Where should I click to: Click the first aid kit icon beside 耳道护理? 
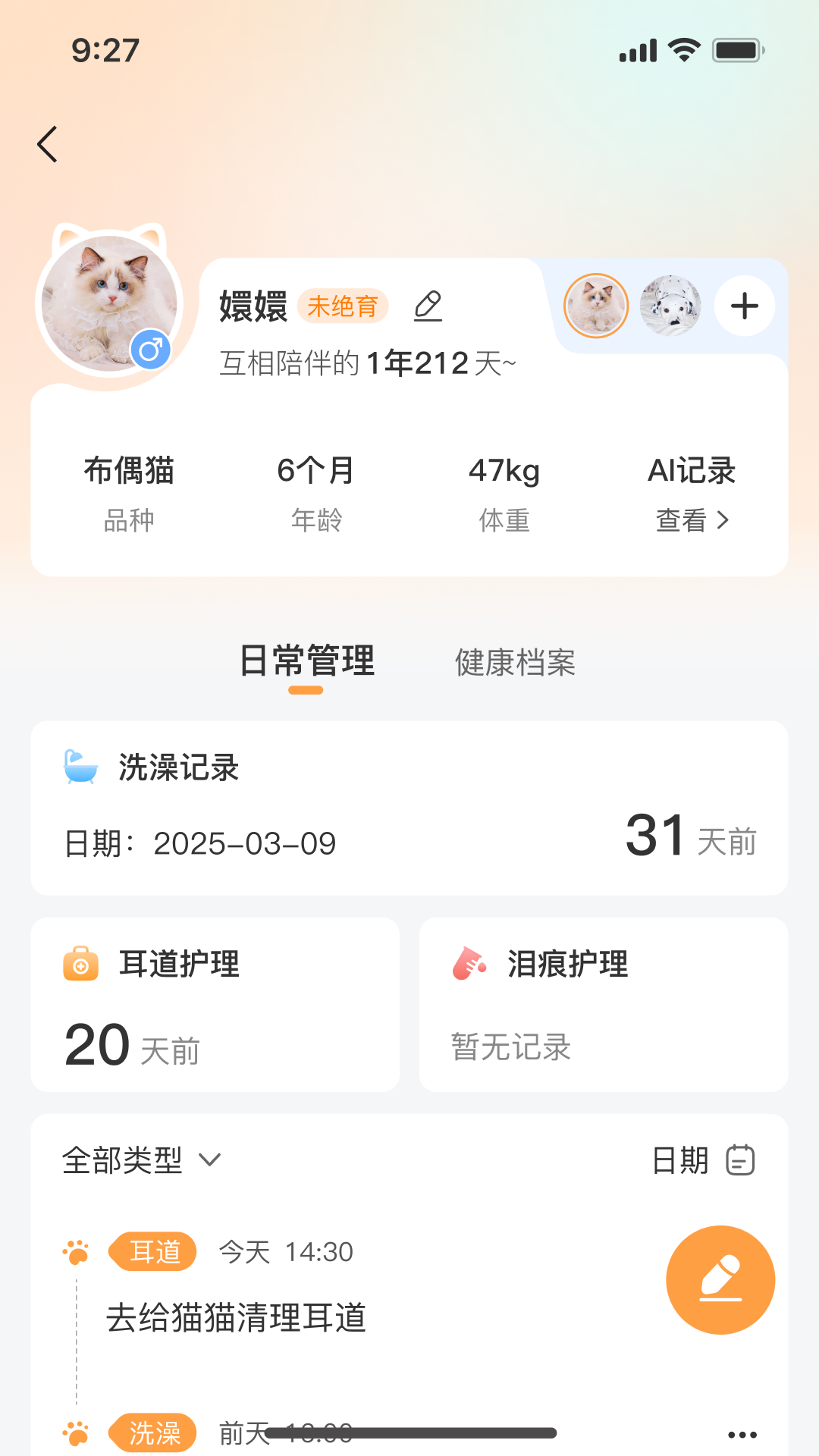(x=80, y=964)
